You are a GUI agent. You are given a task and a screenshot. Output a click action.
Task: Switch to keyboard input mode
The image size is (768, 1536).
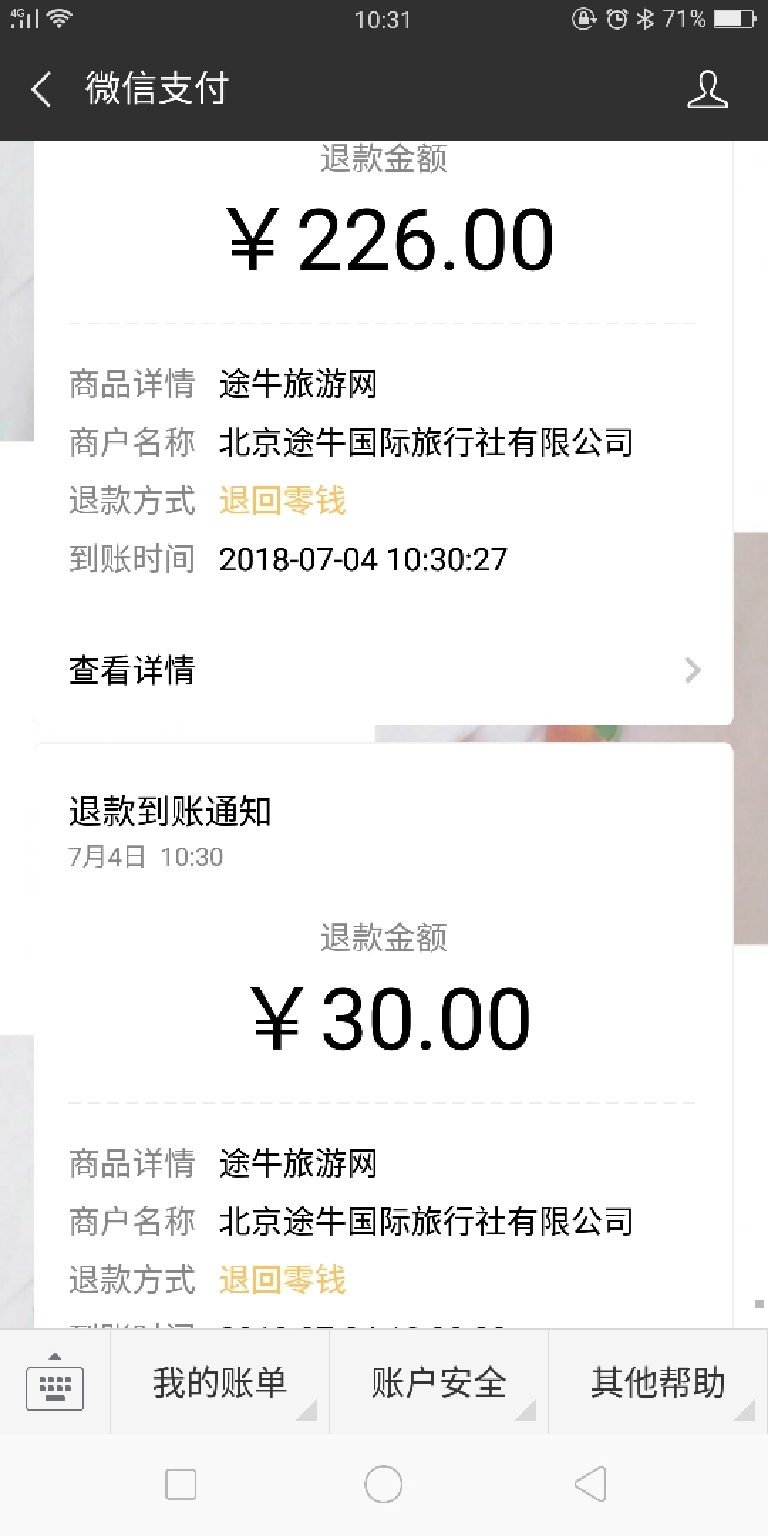point(55,1384)
